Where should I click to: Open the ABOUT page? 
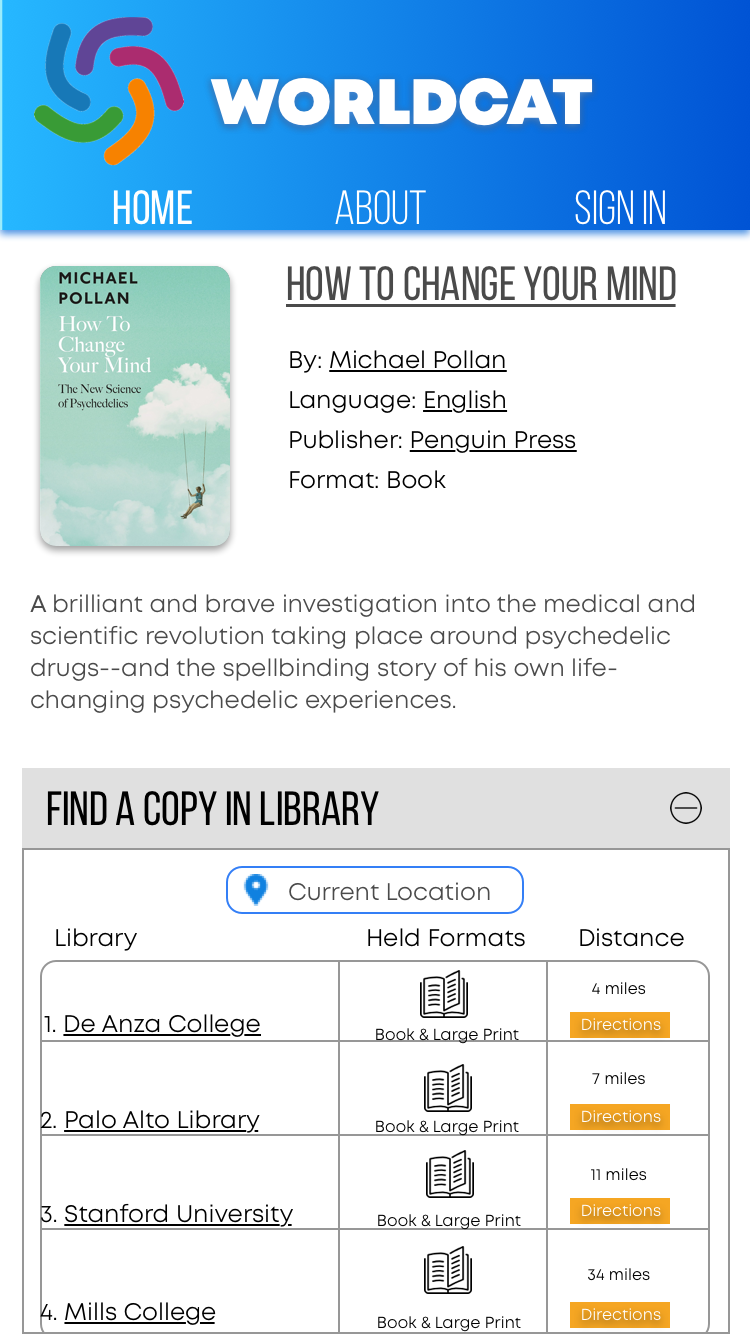pos(380,208)
